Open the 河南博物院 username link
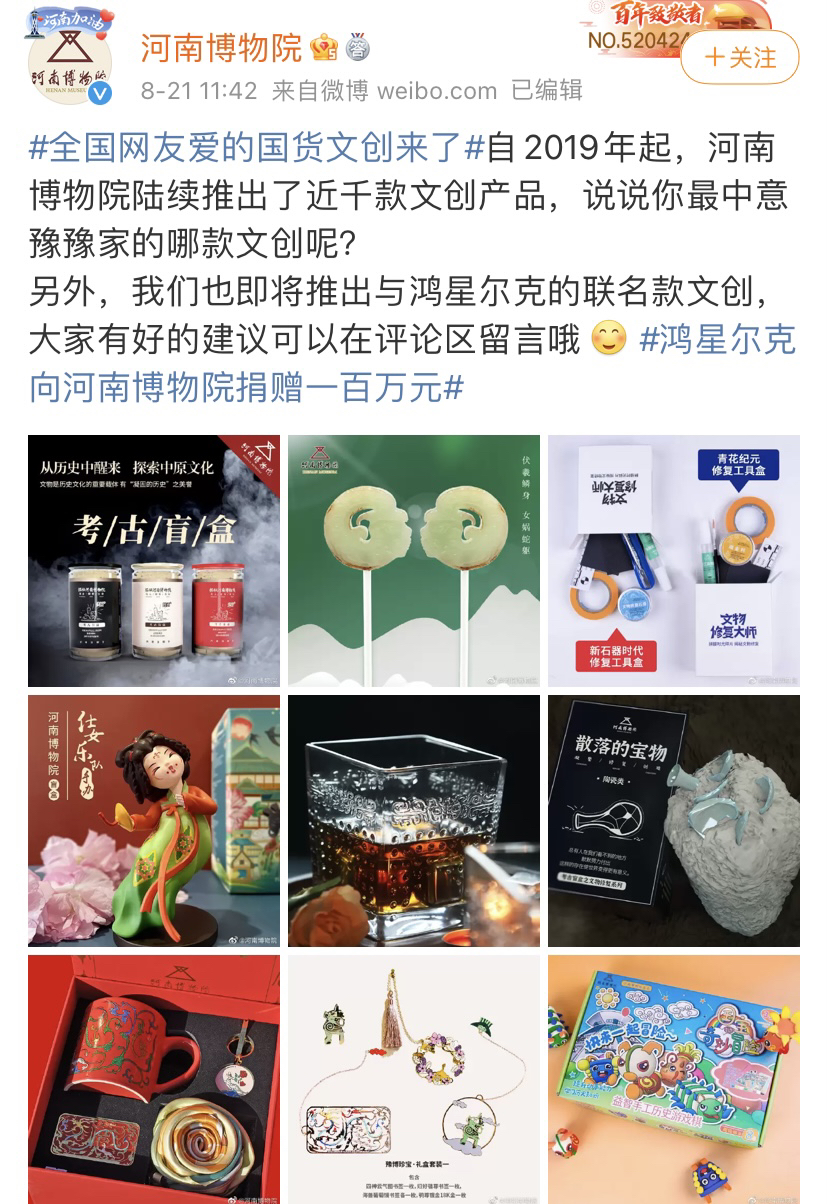The height and width of the screenshot is (1204, 827). (x=221, y=46)
